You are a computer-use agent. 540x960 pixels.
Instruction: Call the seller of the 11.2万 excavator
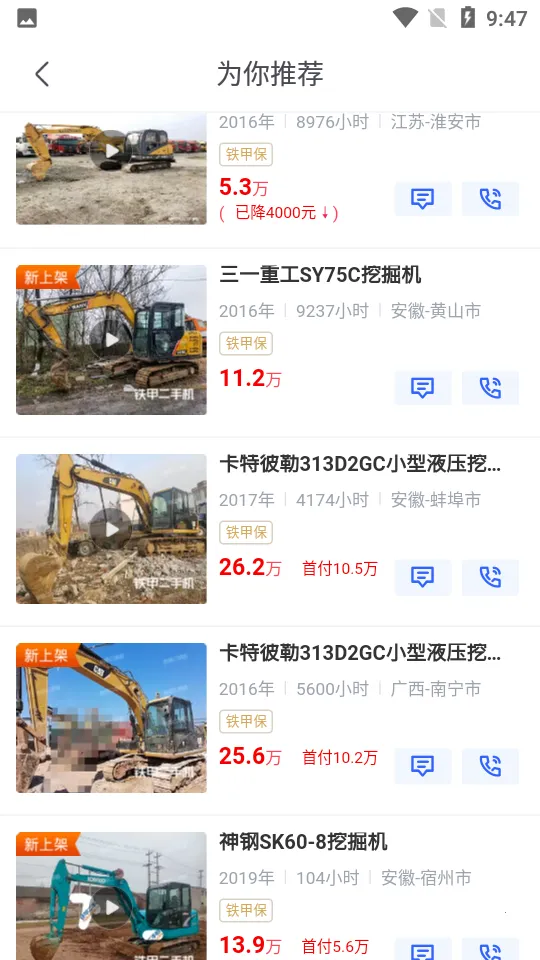pos(490,388)
